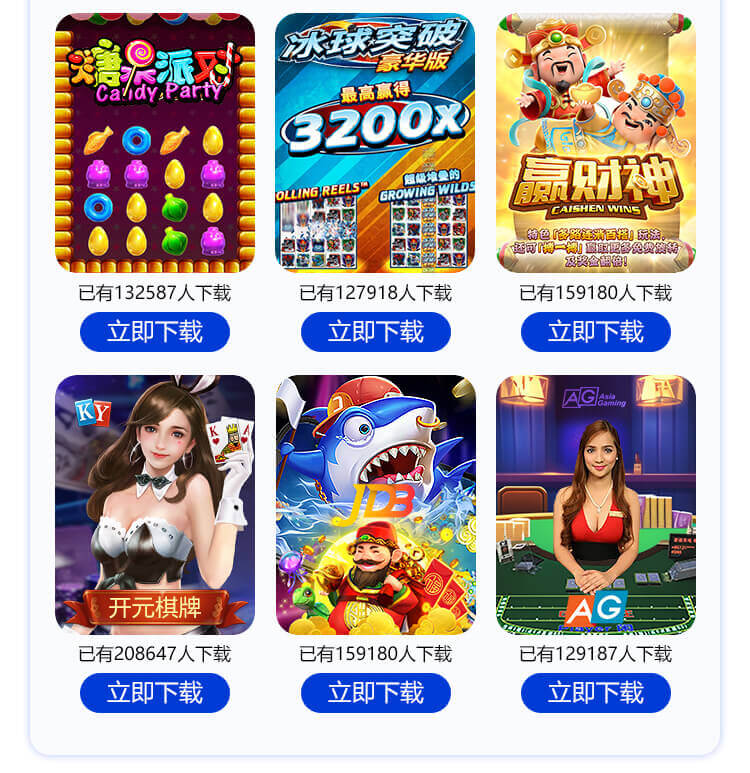This screenshot has width=750, height=773.
Task: Download the Candy Party game
Action: pos(155,332)
